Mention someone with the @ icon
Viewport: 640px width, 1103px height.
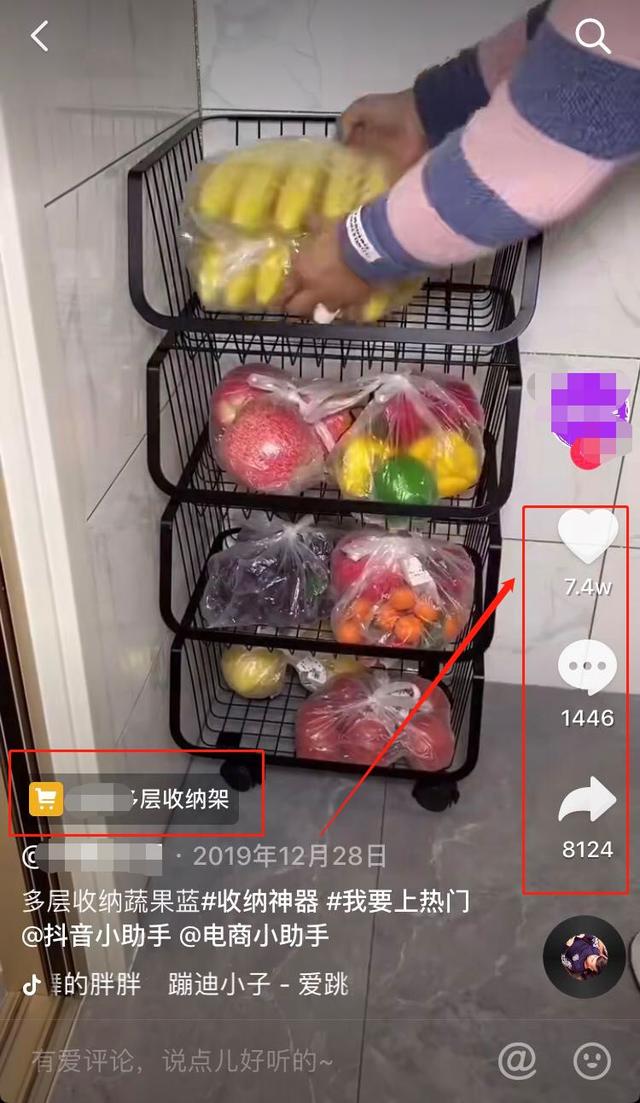(517, 1060)
